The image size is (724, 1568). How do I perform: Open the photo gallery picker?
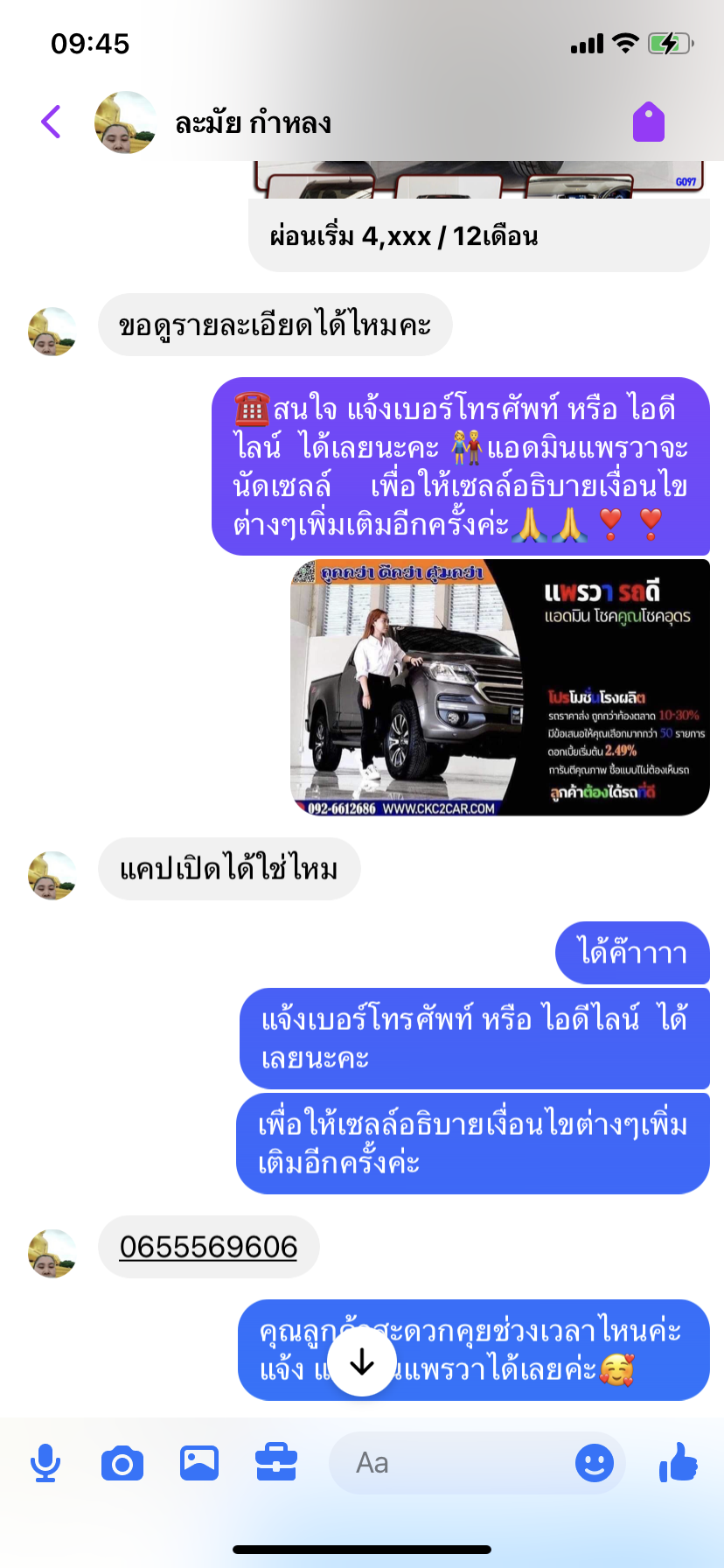[x=199, y=1463]
